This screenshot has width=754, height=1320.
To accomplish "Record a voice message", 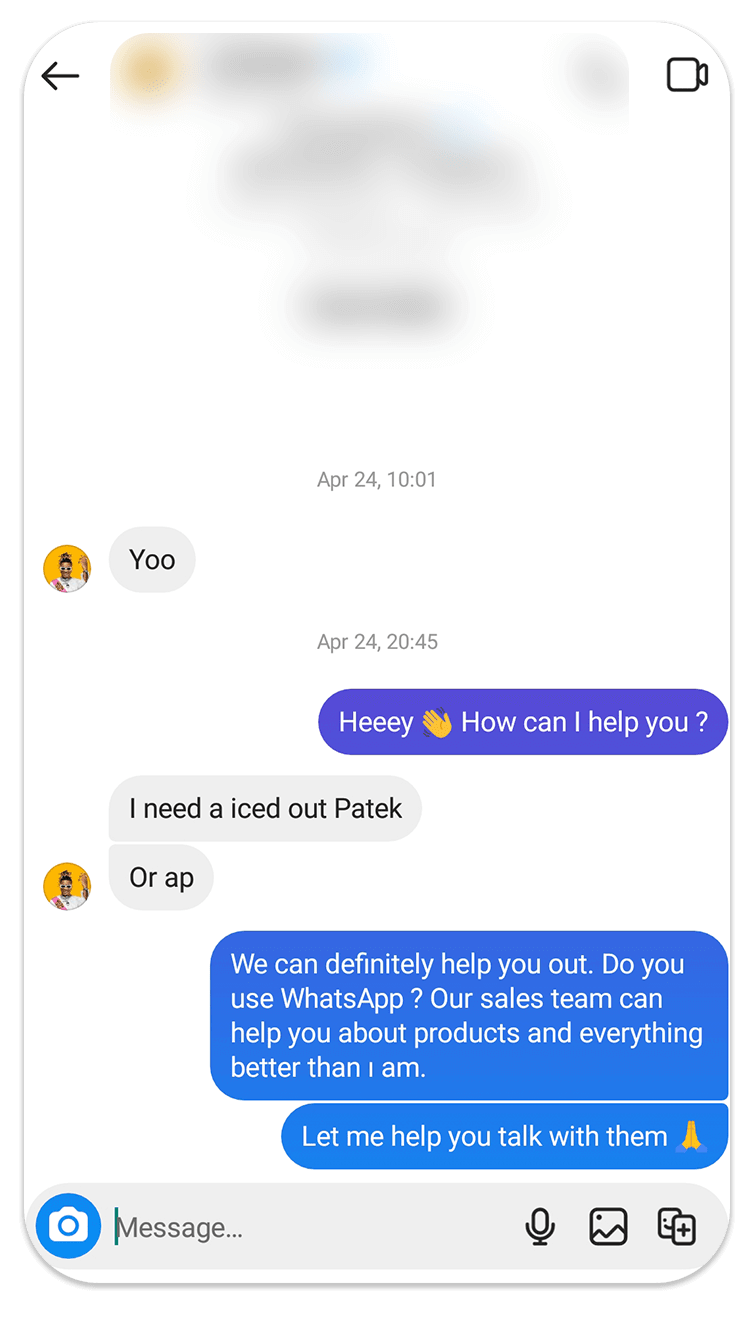I will pyautogui.click(x=540, y=1226).
